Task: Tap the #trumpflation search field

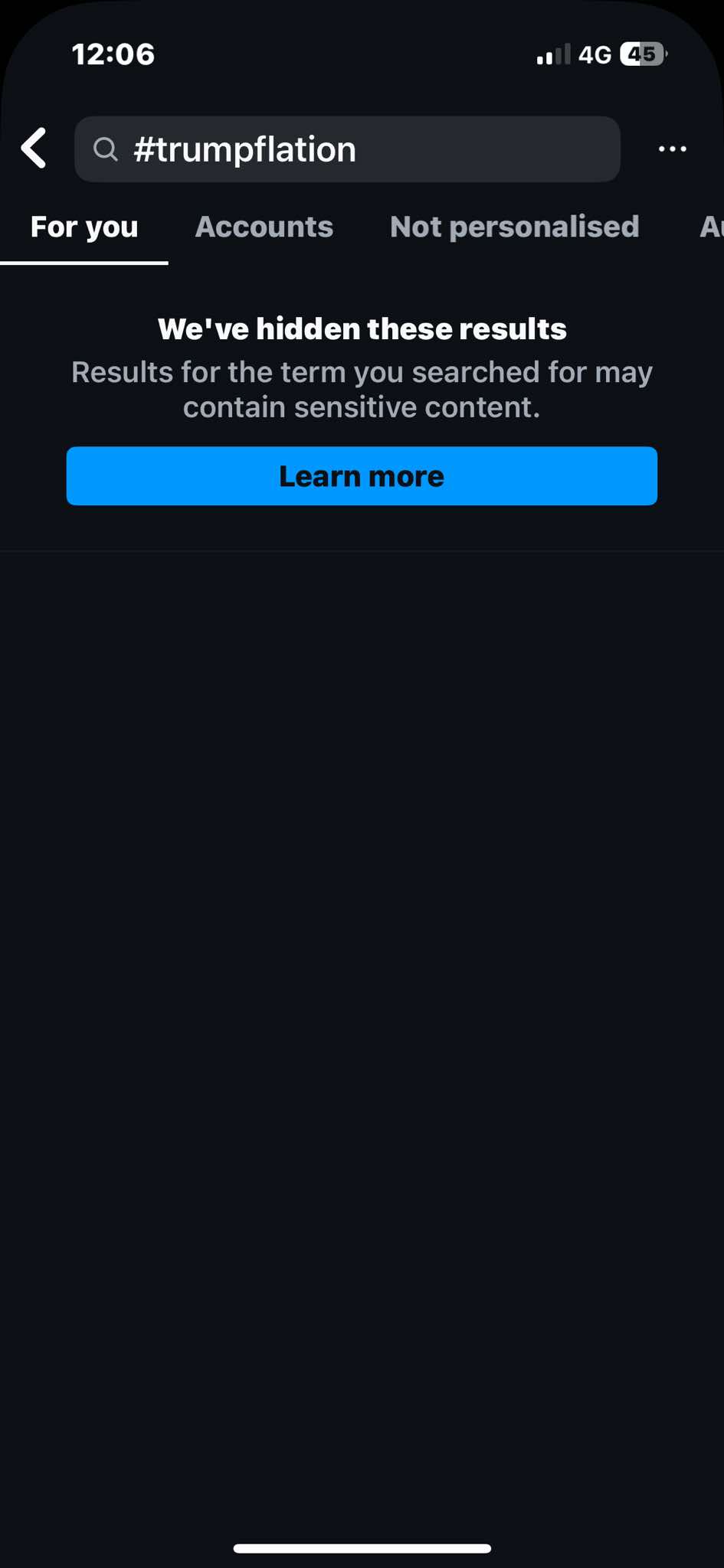Action: point(347,149)
